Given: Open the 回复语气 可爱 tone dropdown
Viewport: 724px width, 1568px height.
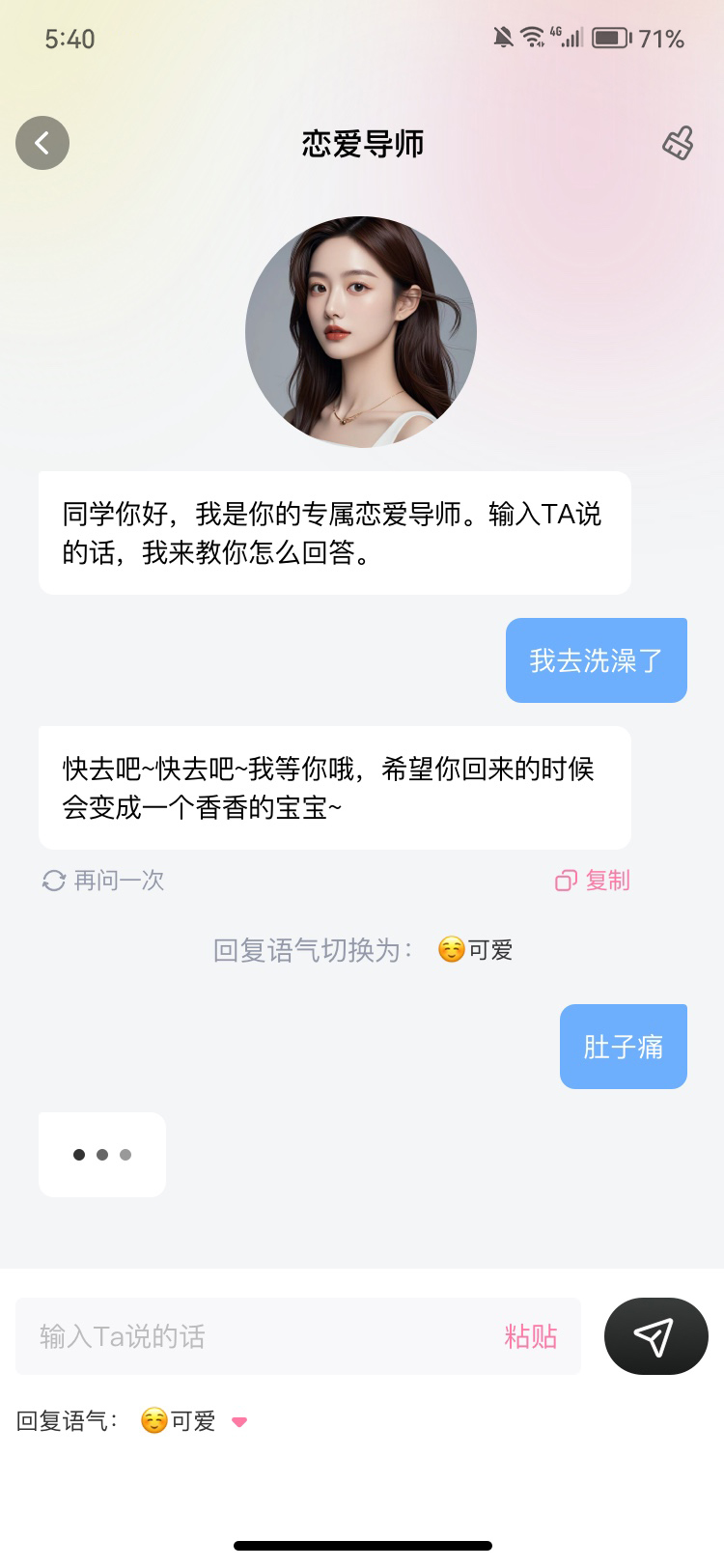Looking at the screenshot, I should tap(193, 1421).
